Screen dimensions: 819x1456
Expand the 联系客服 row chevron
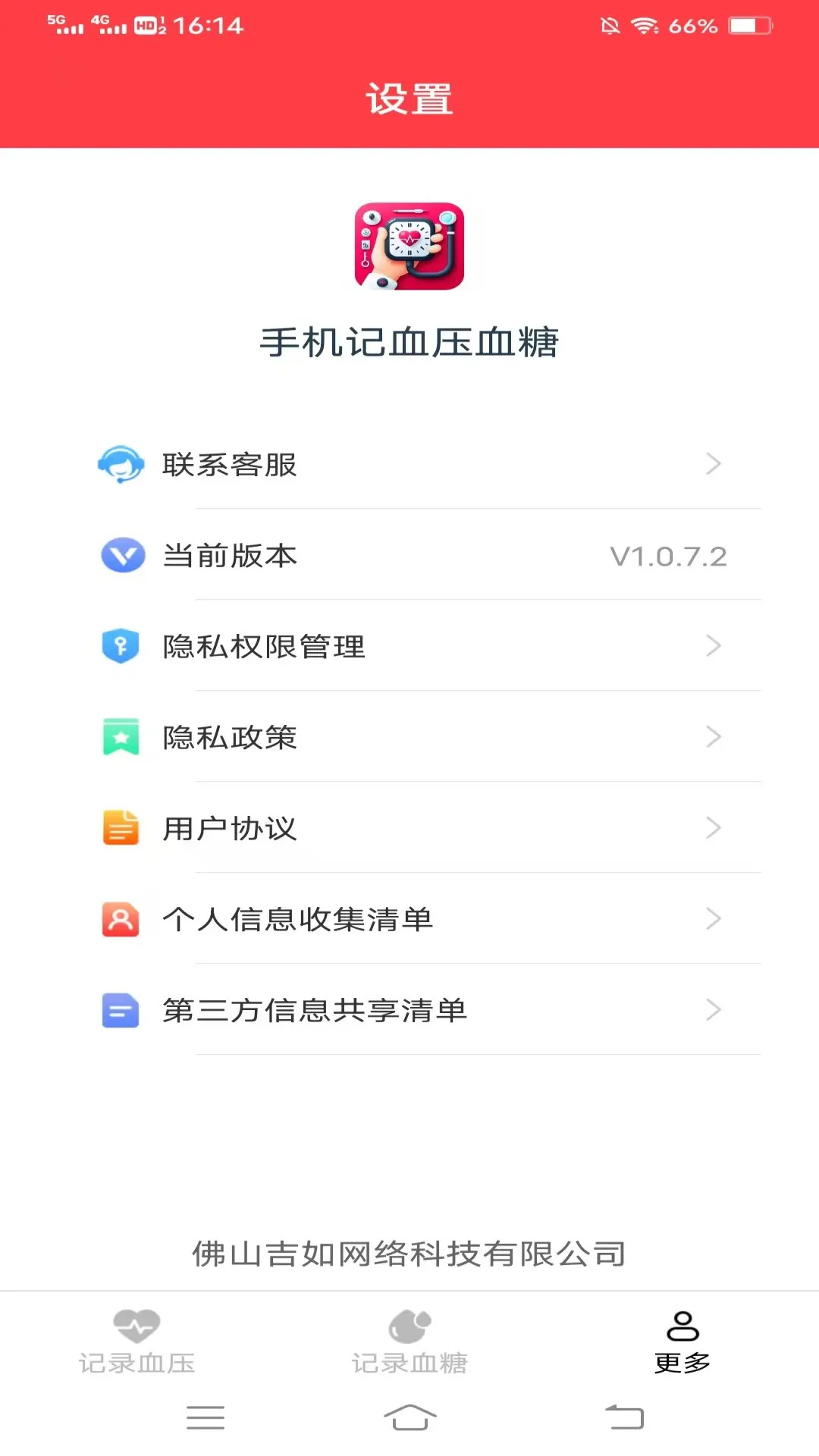713,465
